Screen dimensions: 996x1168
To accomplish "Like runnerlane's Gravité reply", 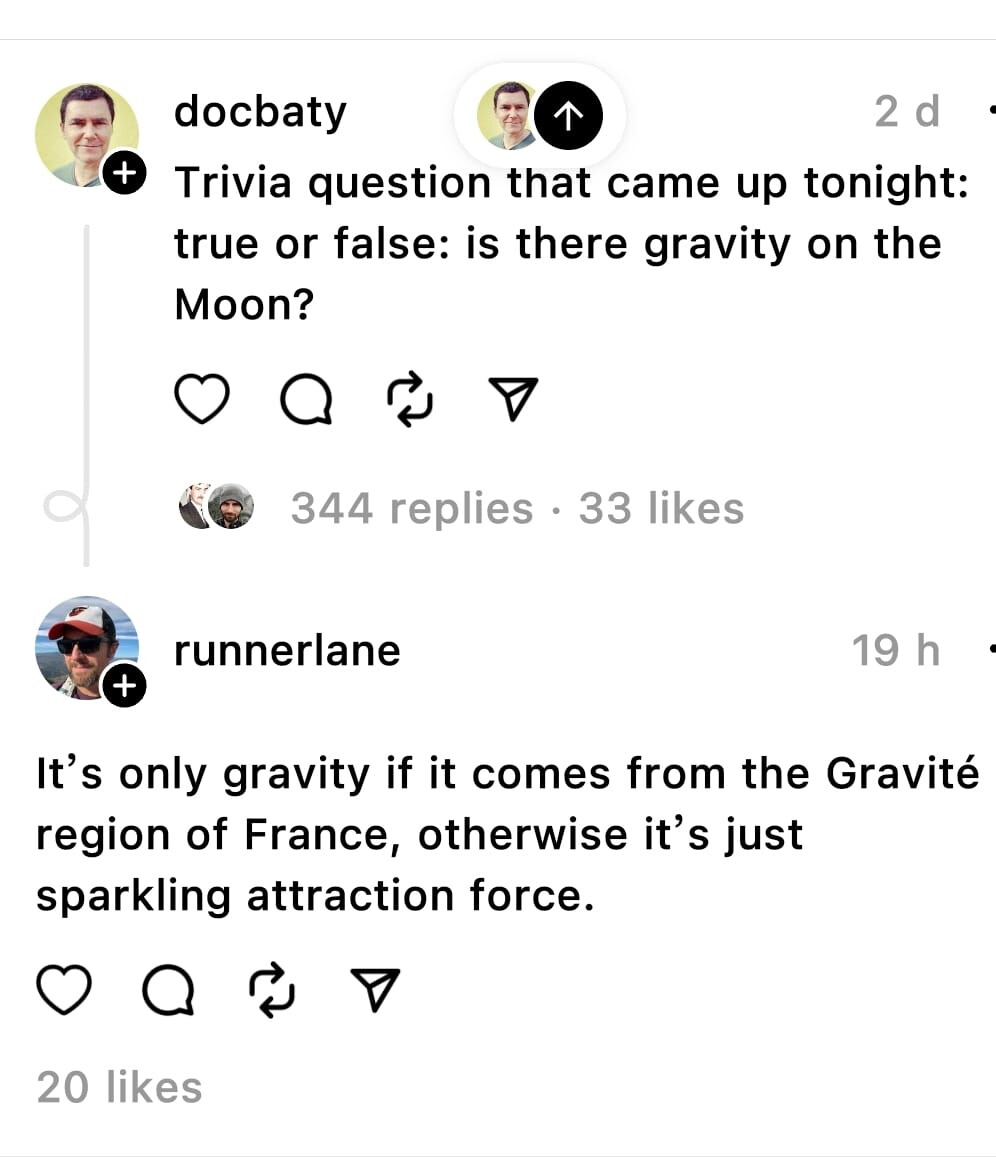I will [64, 990].
